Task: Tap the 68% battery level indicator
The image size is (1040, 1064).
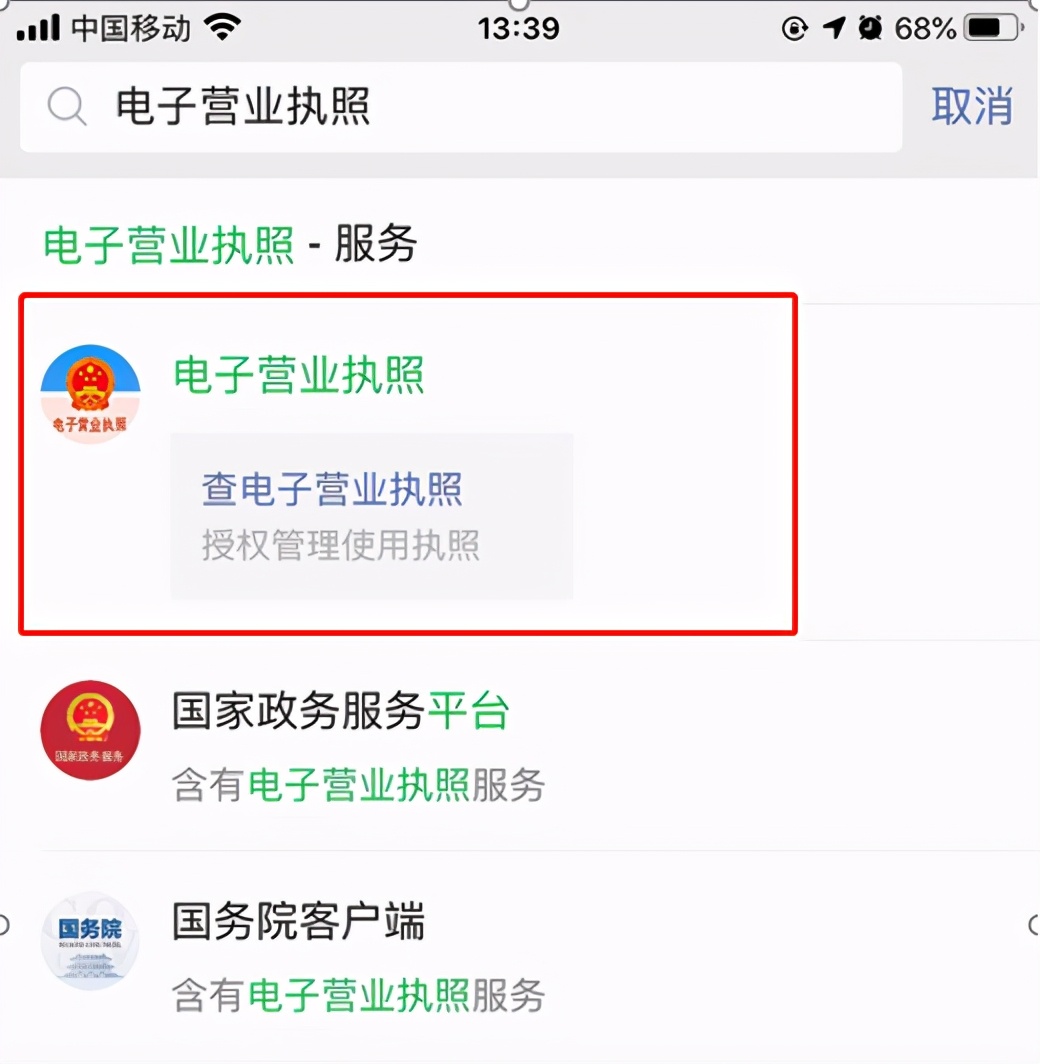Action: pos(922,27)
